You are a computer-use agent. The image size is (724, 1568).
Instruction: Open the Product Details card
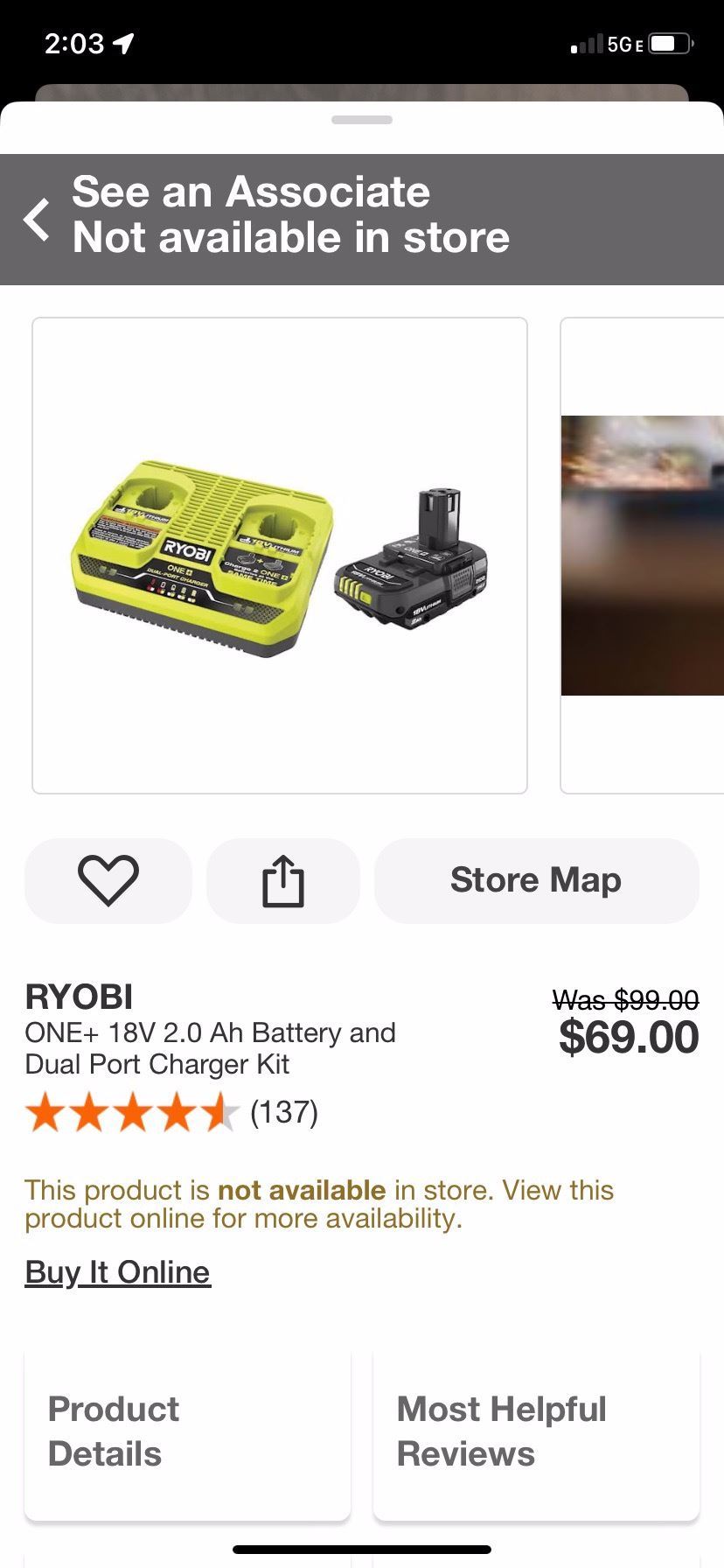tap(187, 1431)
